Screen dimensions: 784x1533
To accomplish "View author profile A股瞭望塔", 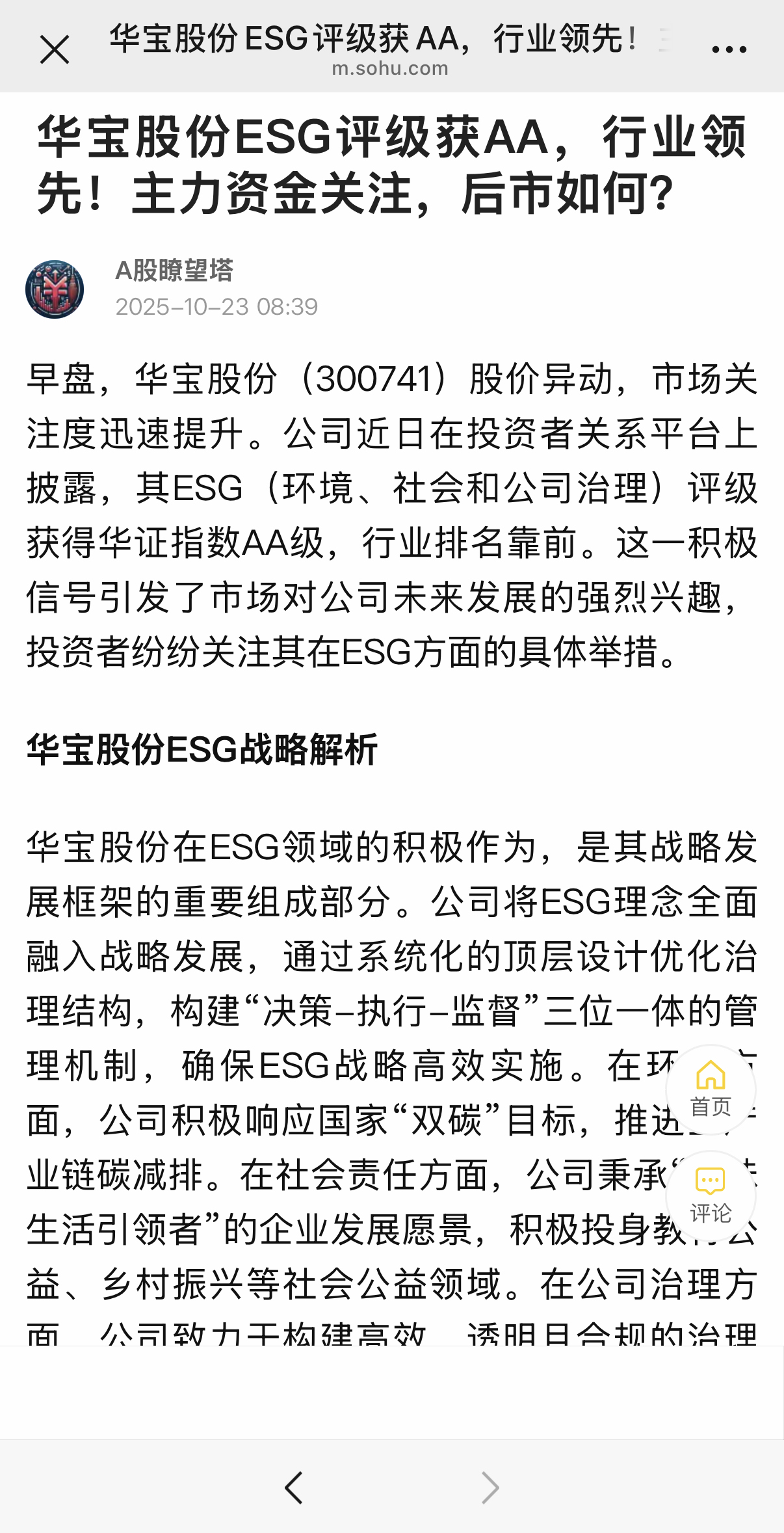I will pos(174,270).
